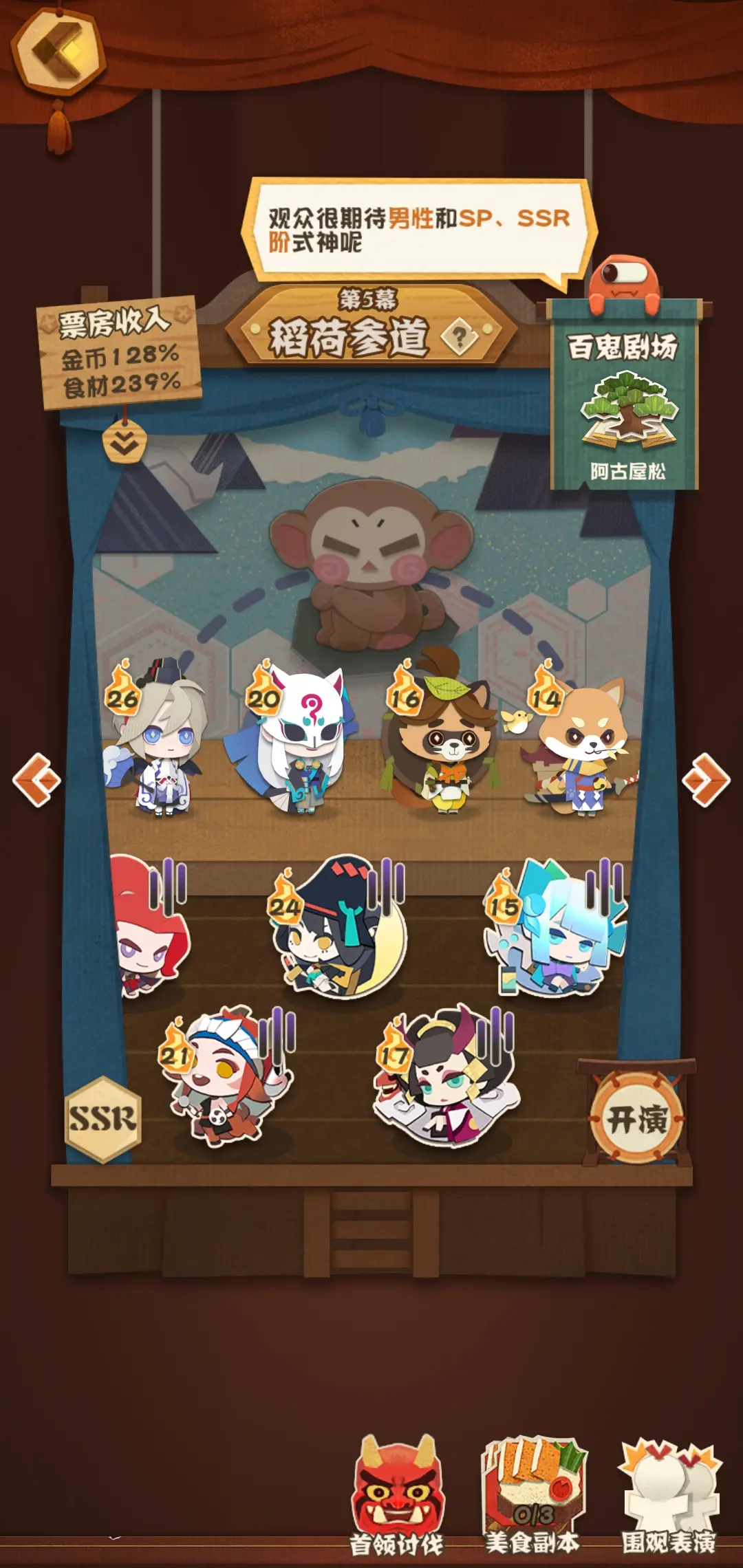The image size is (743, 1568).
Task: Go to the next stage with right arrow
Action: [x=705, y=779]
